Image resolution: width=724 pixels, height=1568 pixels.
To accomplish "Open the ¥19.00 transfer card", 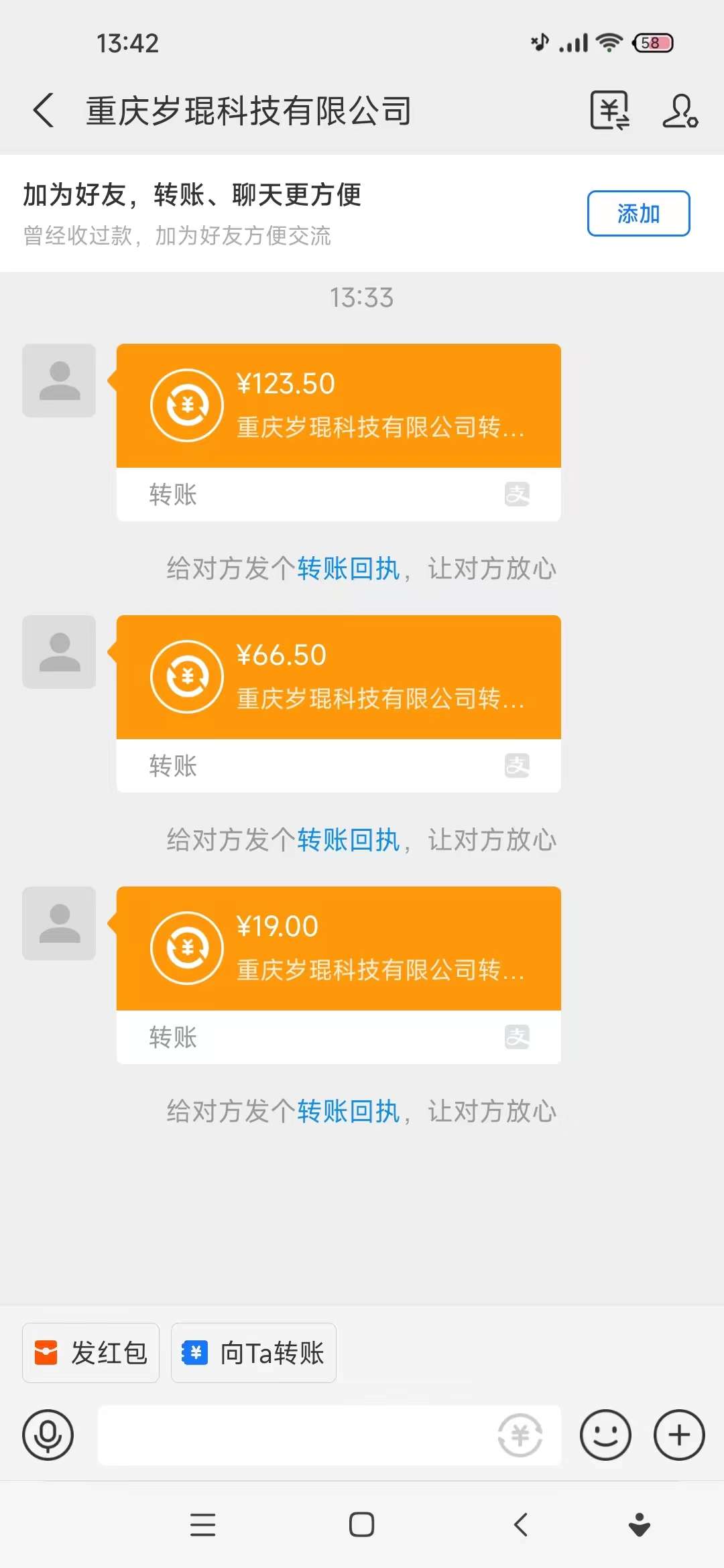I will (x=339, y=975).
